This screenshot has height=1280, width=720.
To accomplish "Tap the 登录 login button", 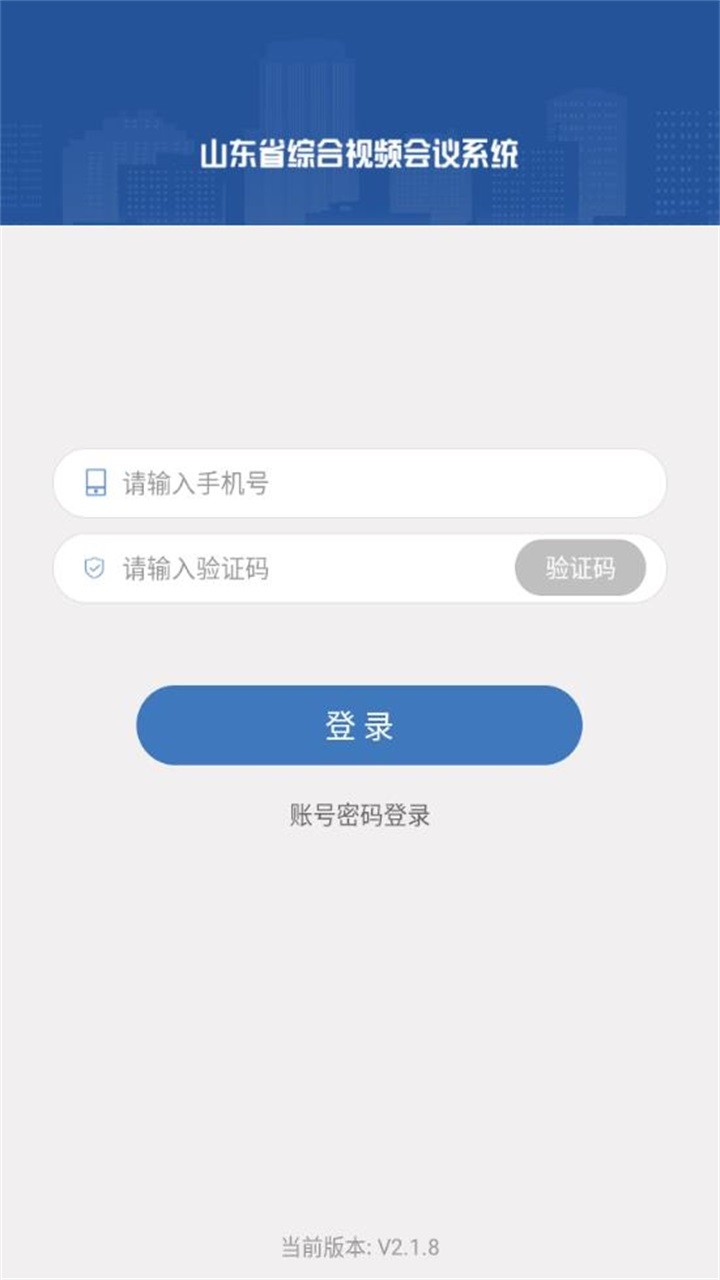I will click(359, 725).
